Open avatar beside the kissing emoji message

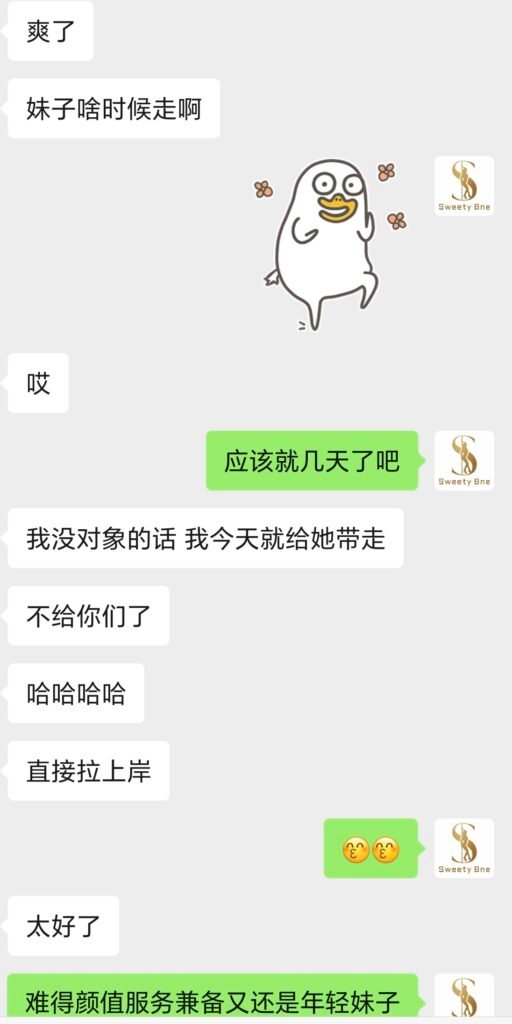click(x=464, y=848)
